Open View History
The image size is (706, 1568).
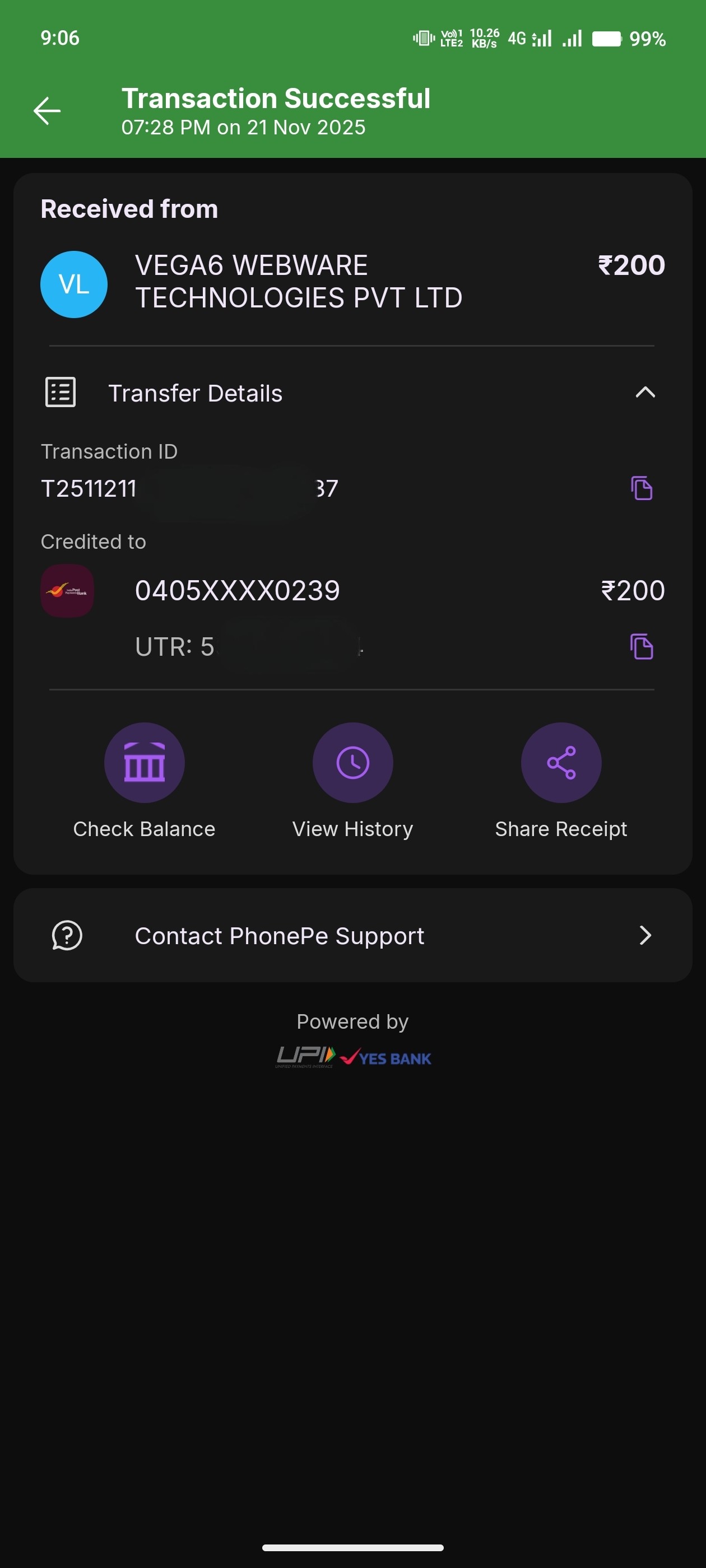coord(352,763)
